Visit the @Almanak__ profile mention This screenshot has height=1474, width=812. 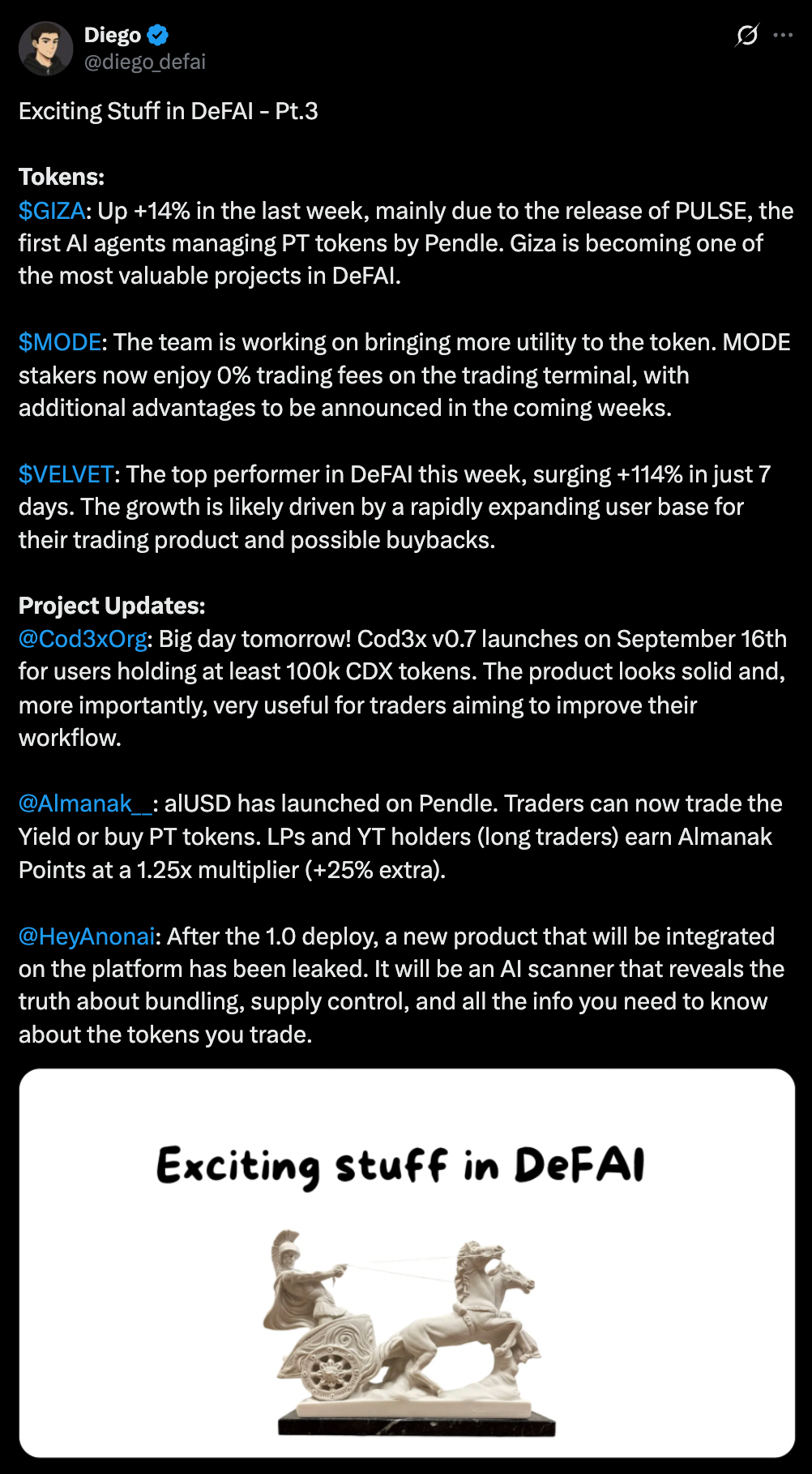85,803
